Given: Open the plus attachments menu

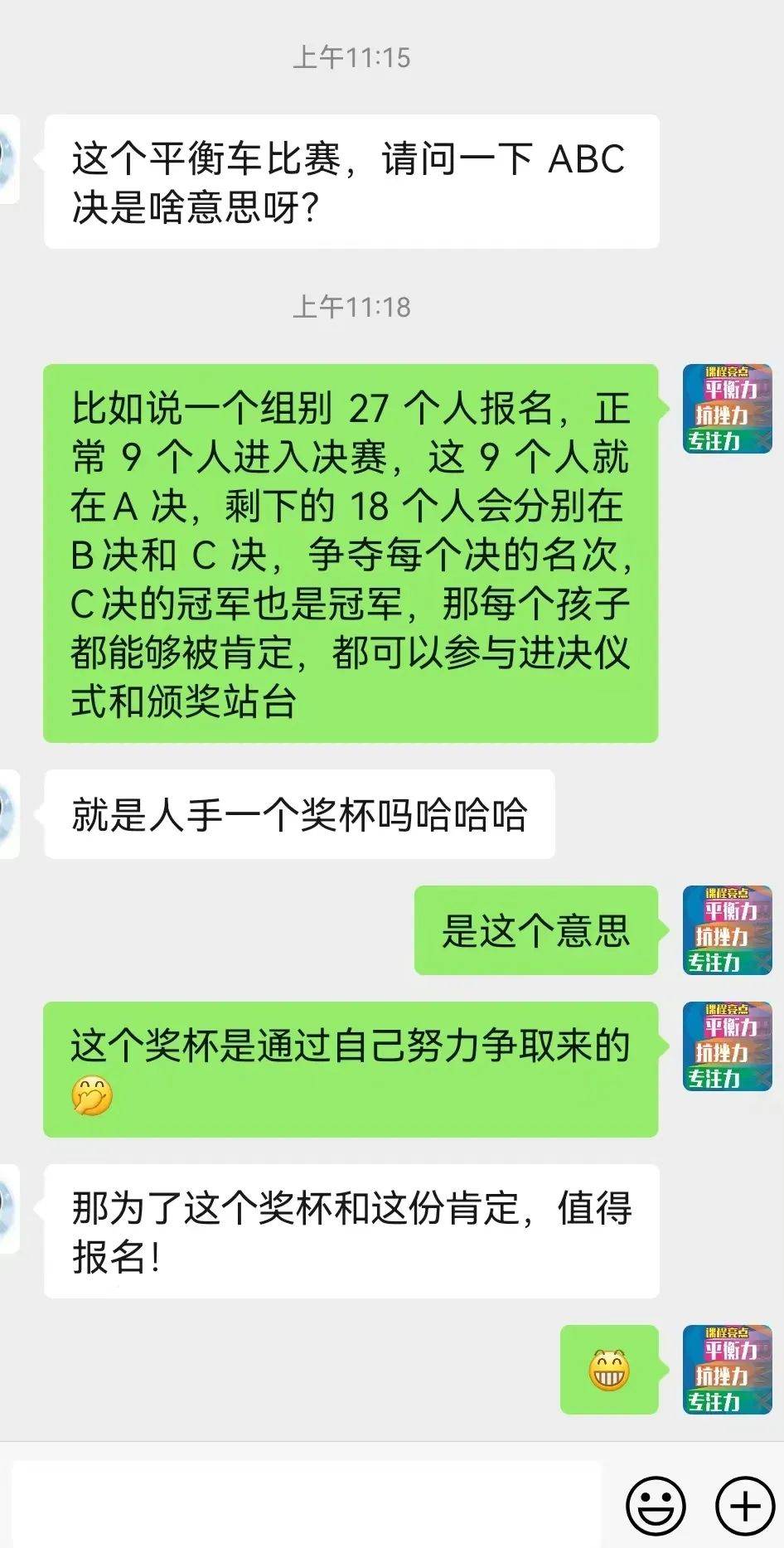Looking at the screenshot, I should [x=744, y=1505].
